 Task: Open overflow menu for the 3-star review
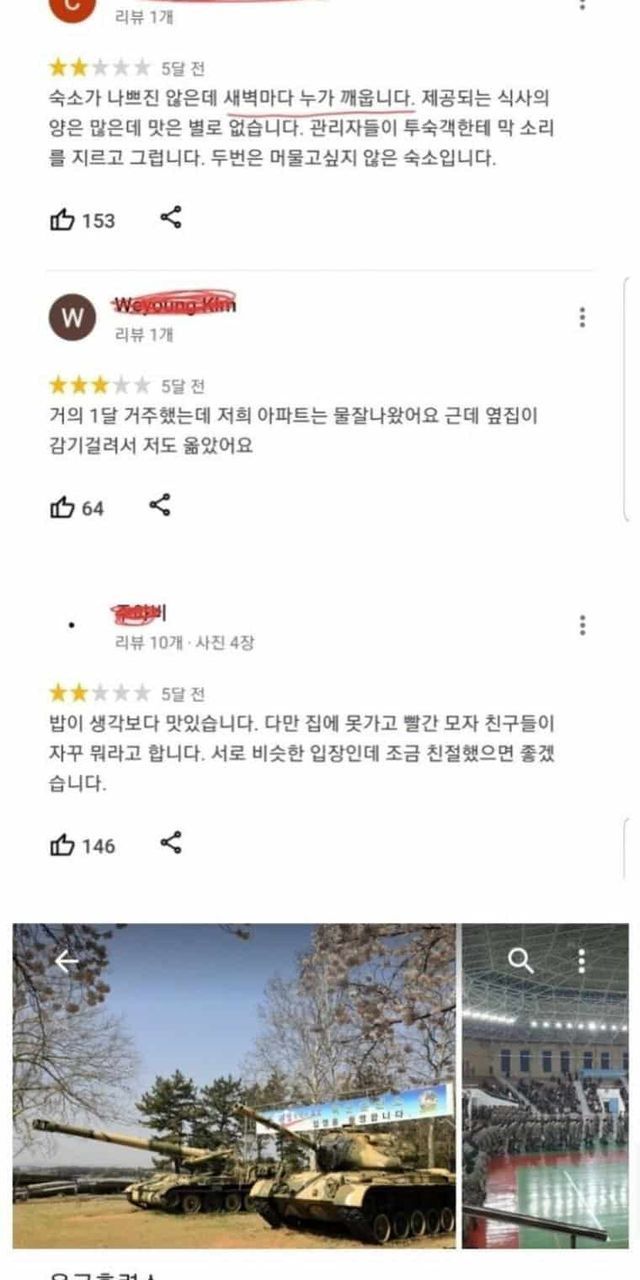(x=582, y=318)
